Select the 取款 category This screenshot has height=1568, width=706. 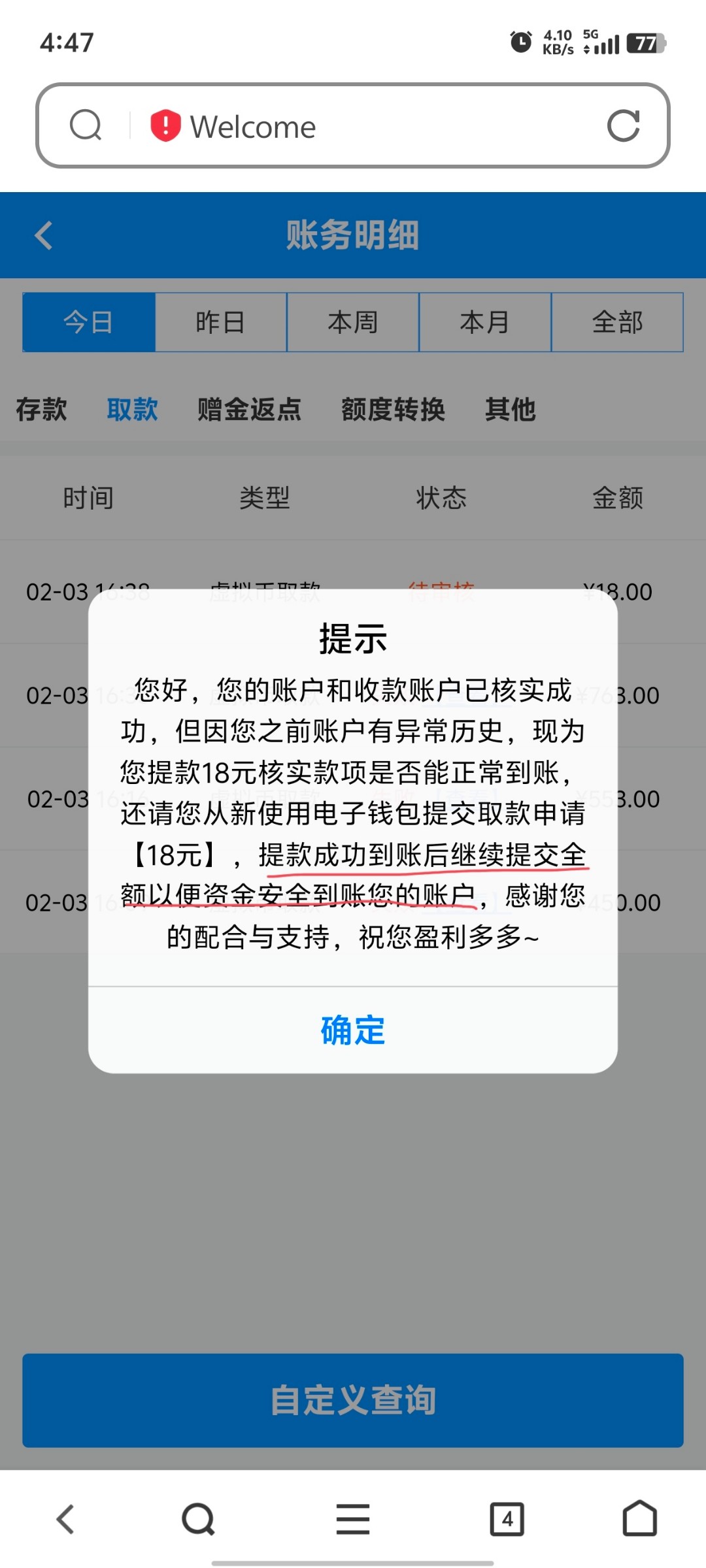tap(132, 410)
